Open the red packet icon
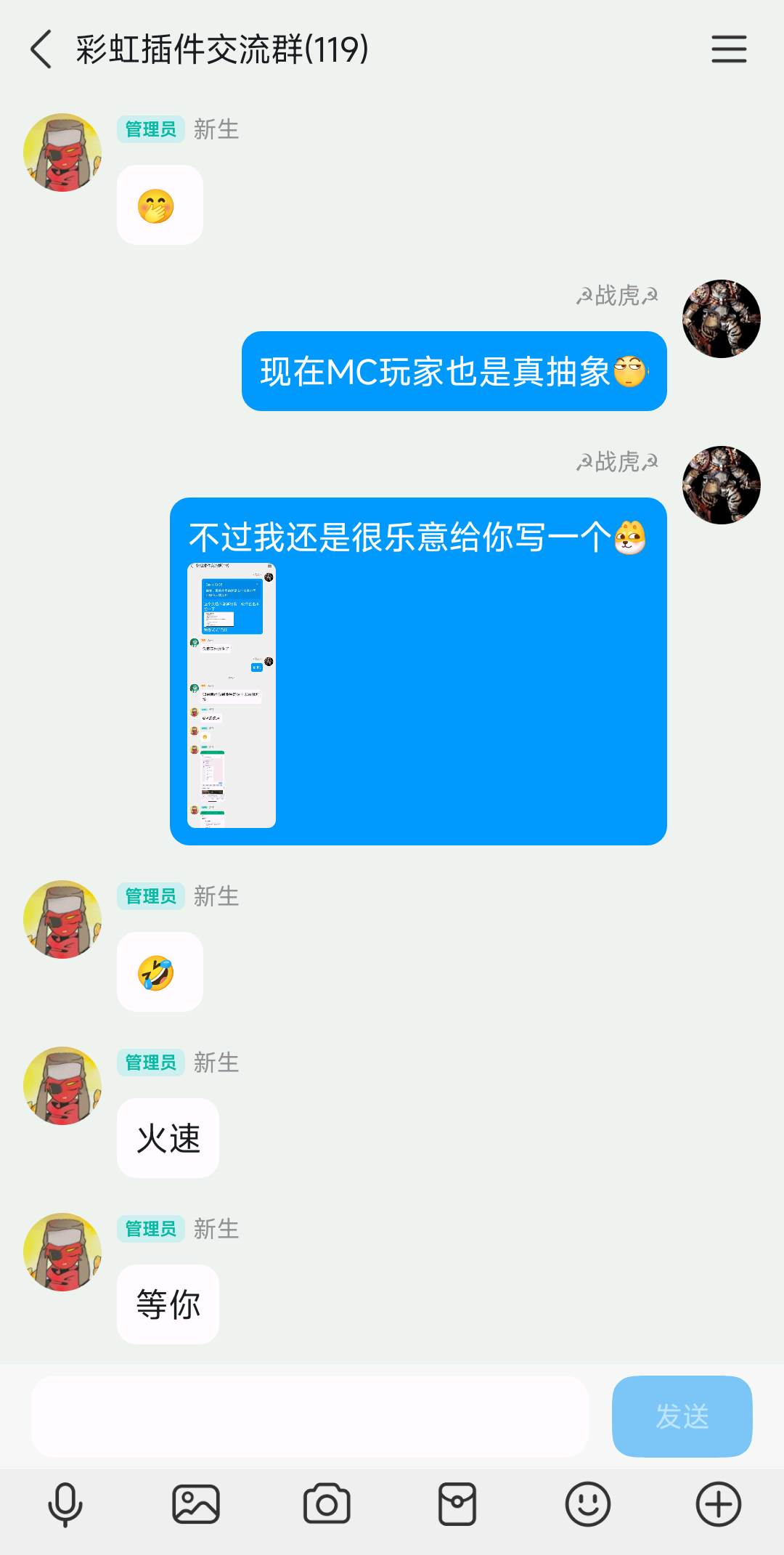 tap(457, 1504)
